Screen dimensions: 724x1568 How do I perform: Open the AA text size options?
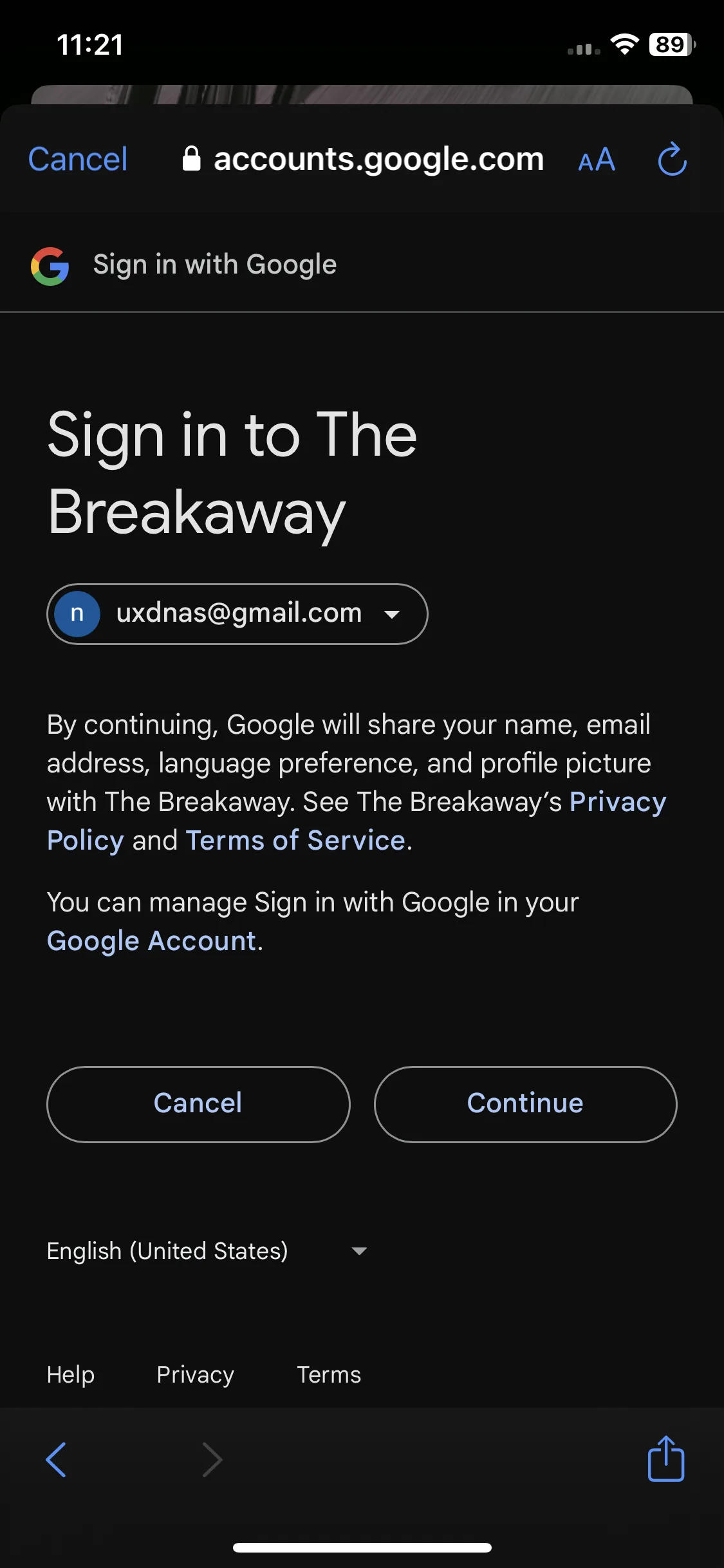597,160
